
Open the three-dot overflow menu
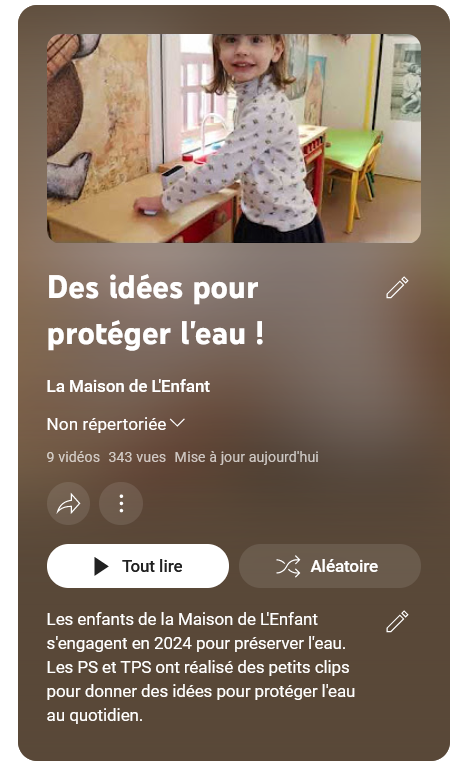click(121, 504)
